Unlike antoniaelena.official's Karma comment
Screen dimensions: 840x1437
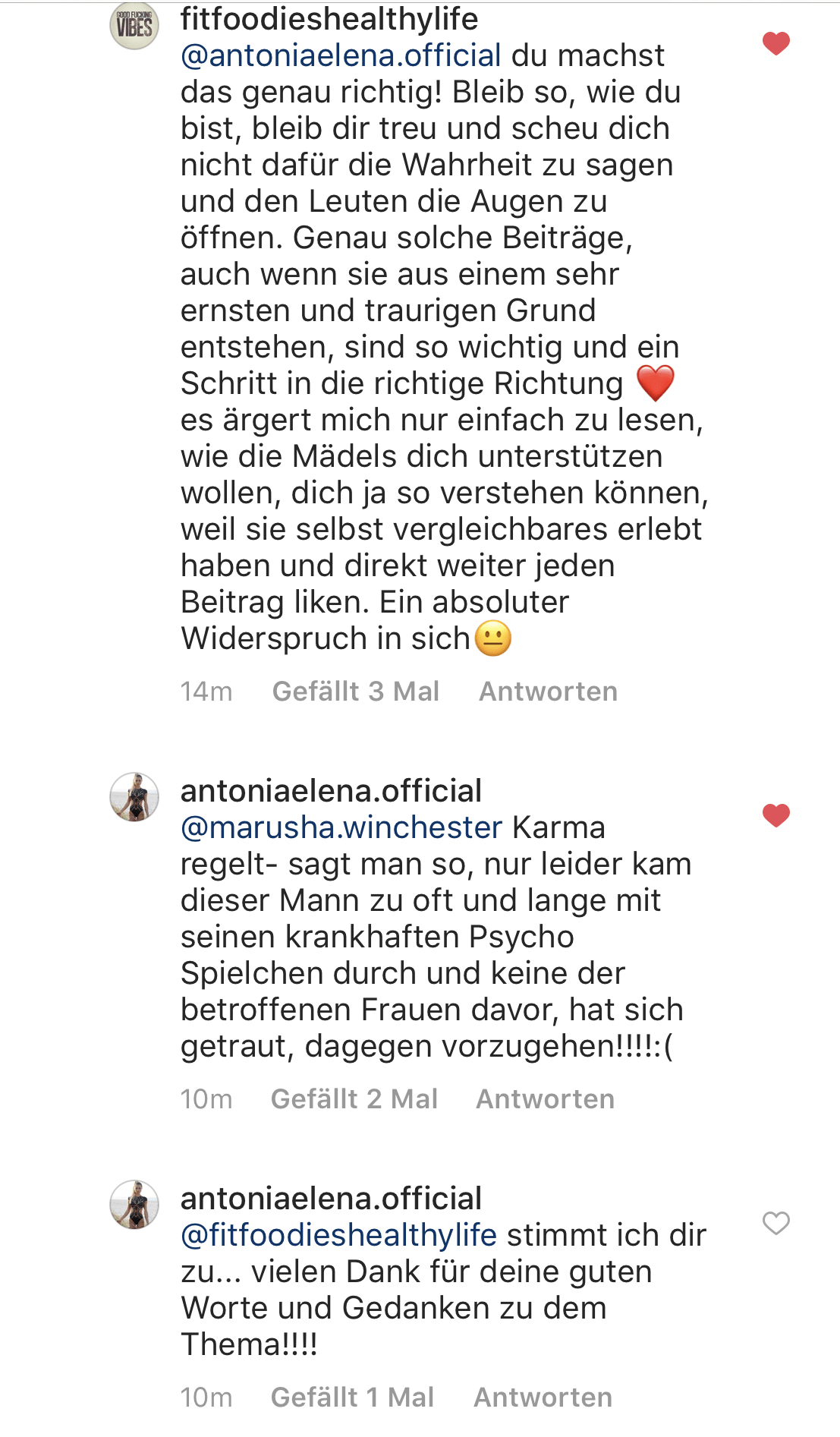(x=776, y=815)
